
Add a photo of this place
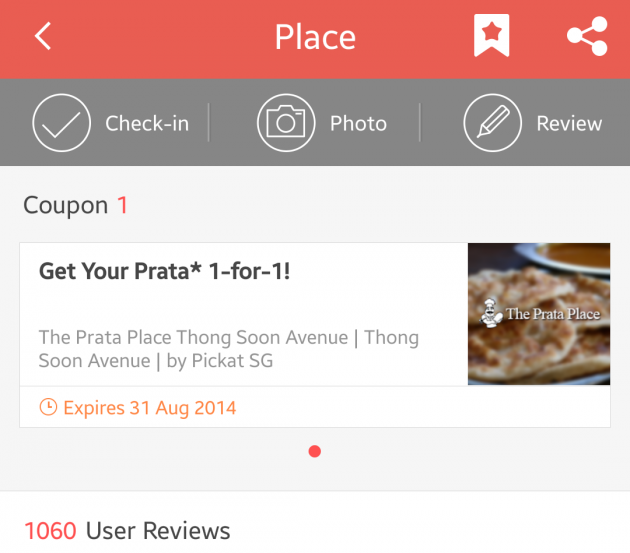pyautogui.click(x=322, y=123)
